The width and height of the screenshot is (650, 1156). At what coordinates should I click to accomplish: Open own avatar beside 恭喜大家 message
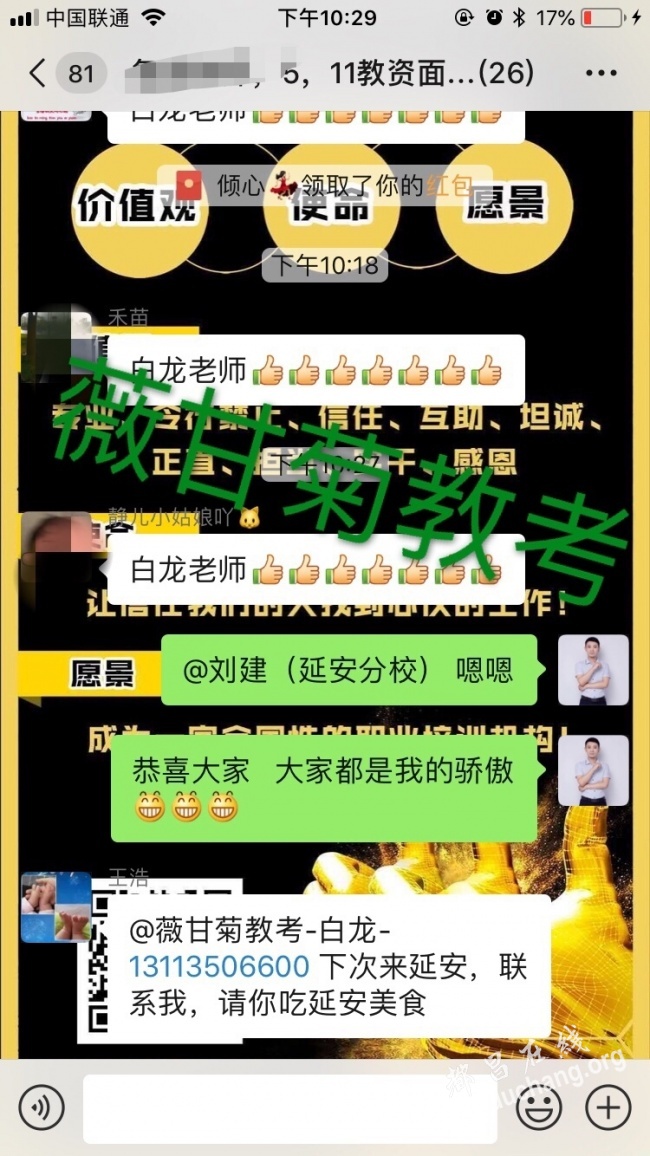(592, 770)
